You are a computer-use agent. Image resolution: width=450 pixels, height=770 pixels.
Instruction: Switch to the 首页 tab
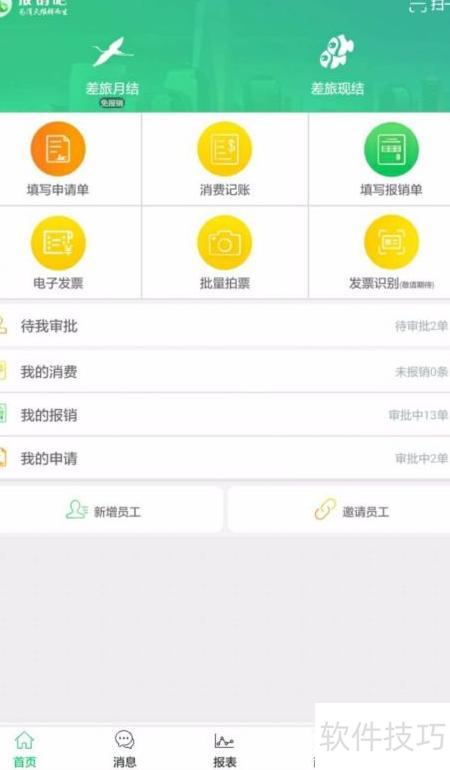pyautogui.click(x=25, y=749)
